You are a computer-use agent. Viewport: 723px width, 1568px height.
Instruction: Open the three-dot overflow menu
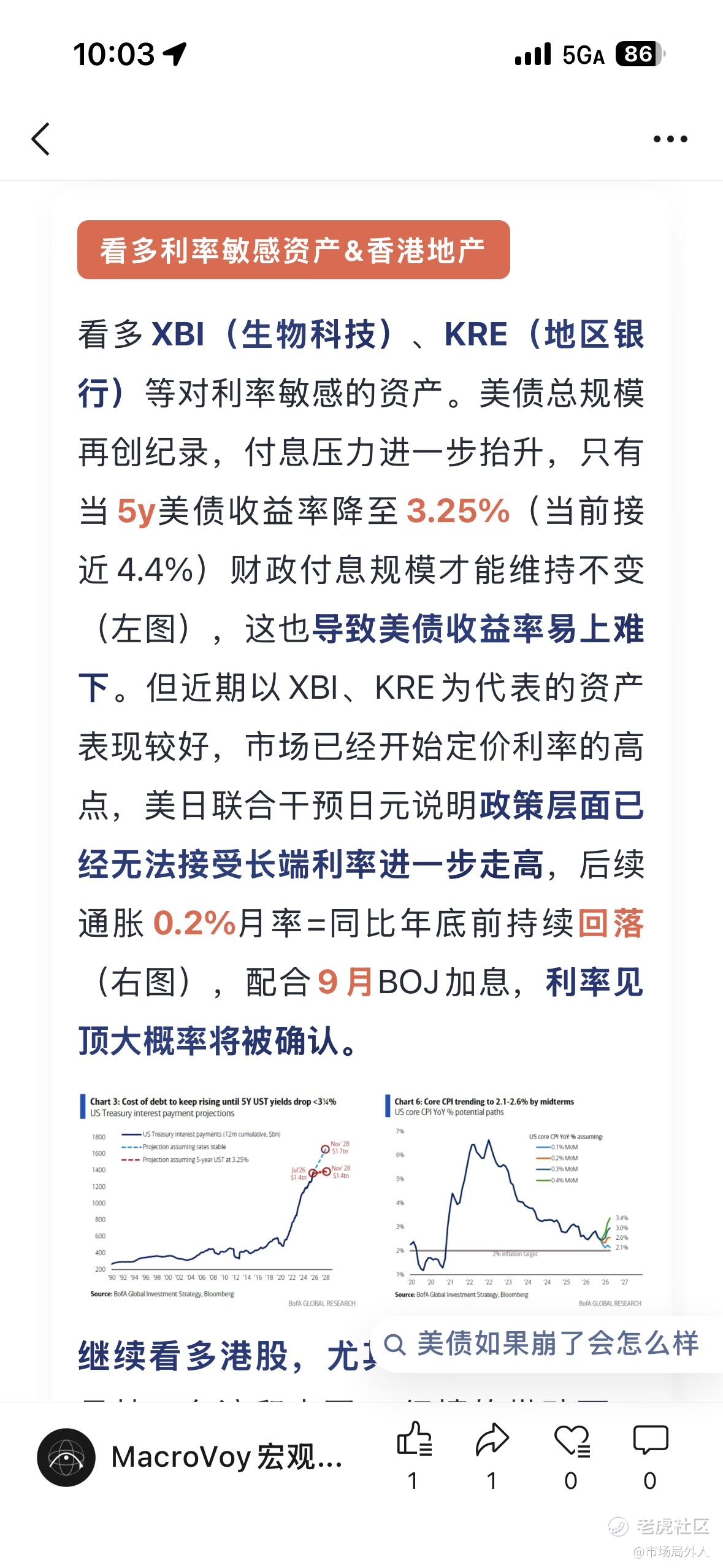pyautogui.click(x=670, y=139)
